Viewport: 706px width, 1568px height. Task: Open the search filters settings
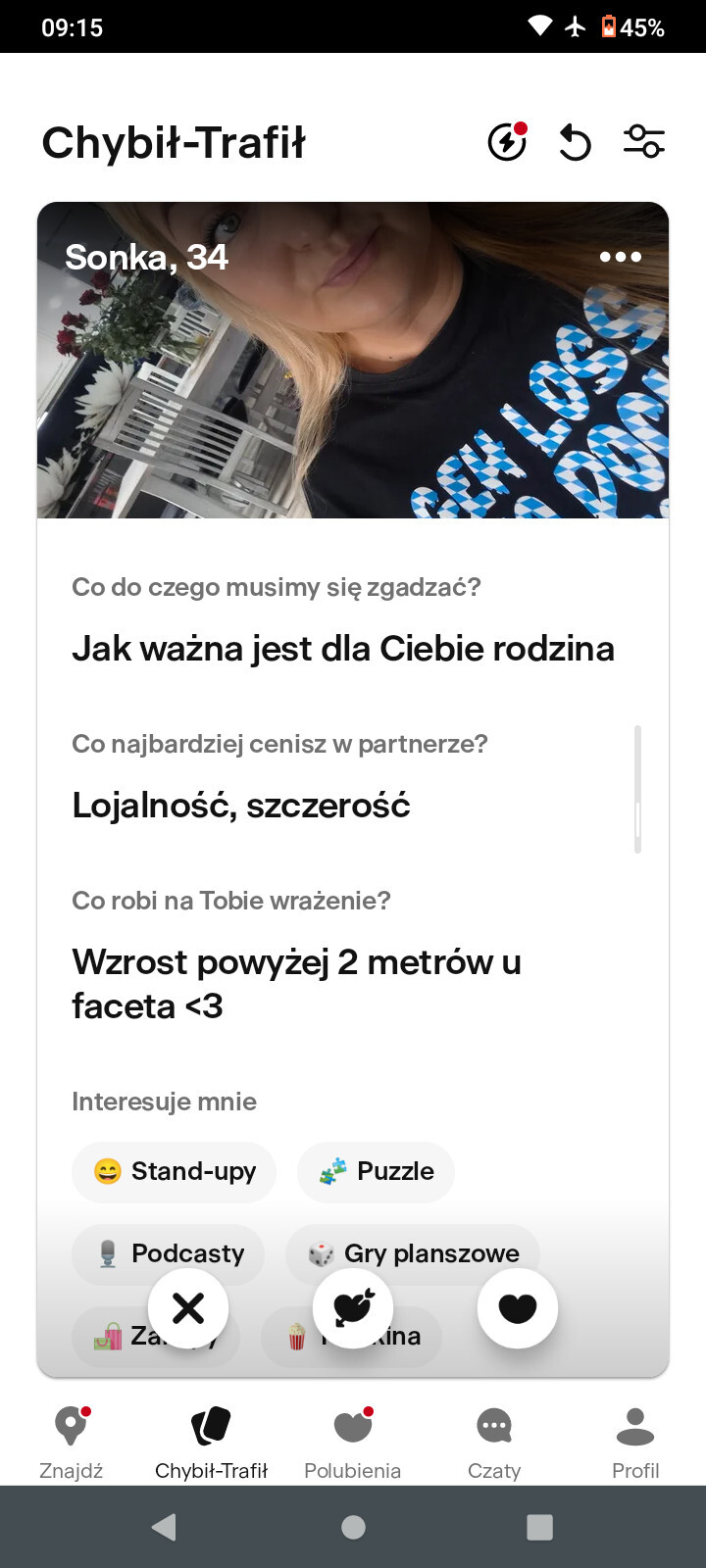[x=644, y=143]
